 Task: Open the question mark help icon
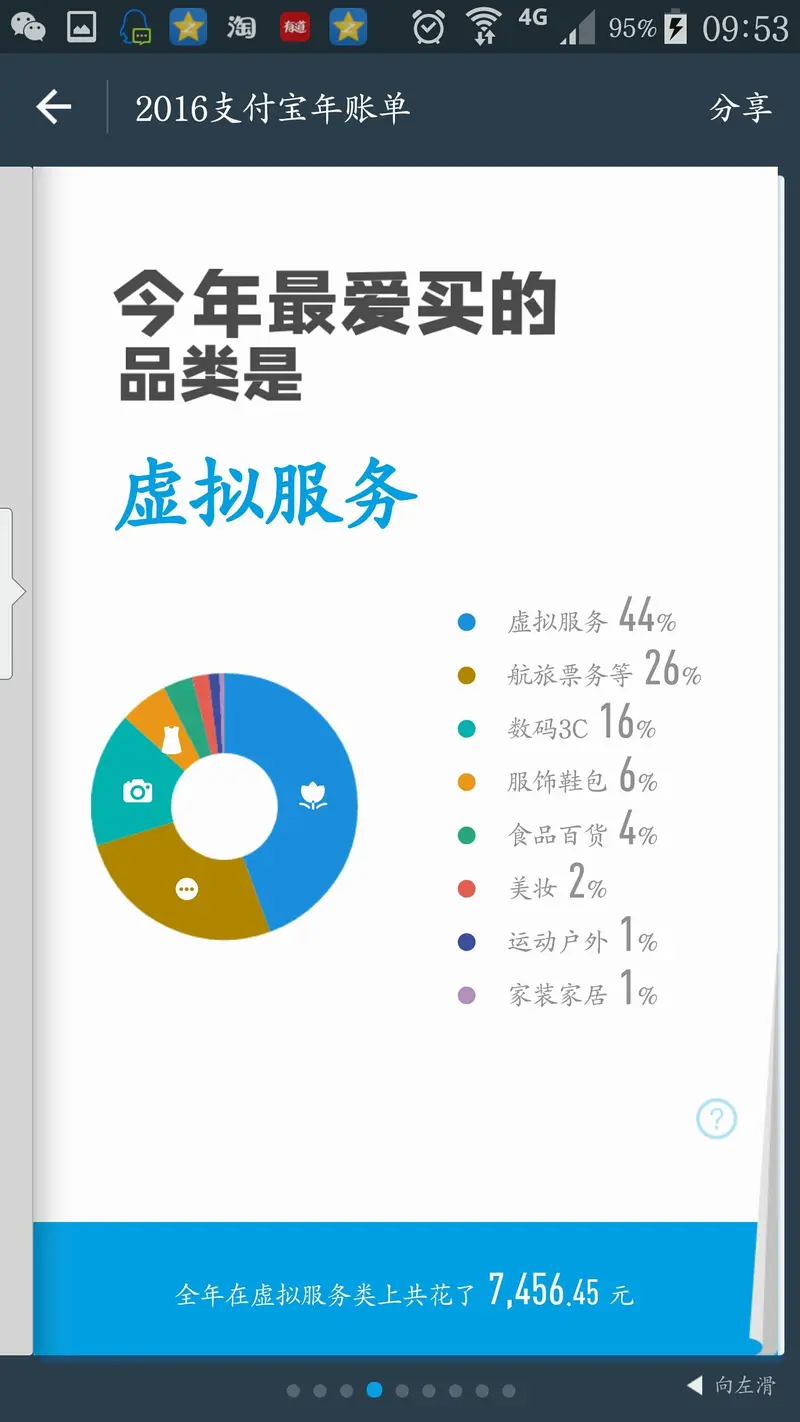coord(716,1119)
